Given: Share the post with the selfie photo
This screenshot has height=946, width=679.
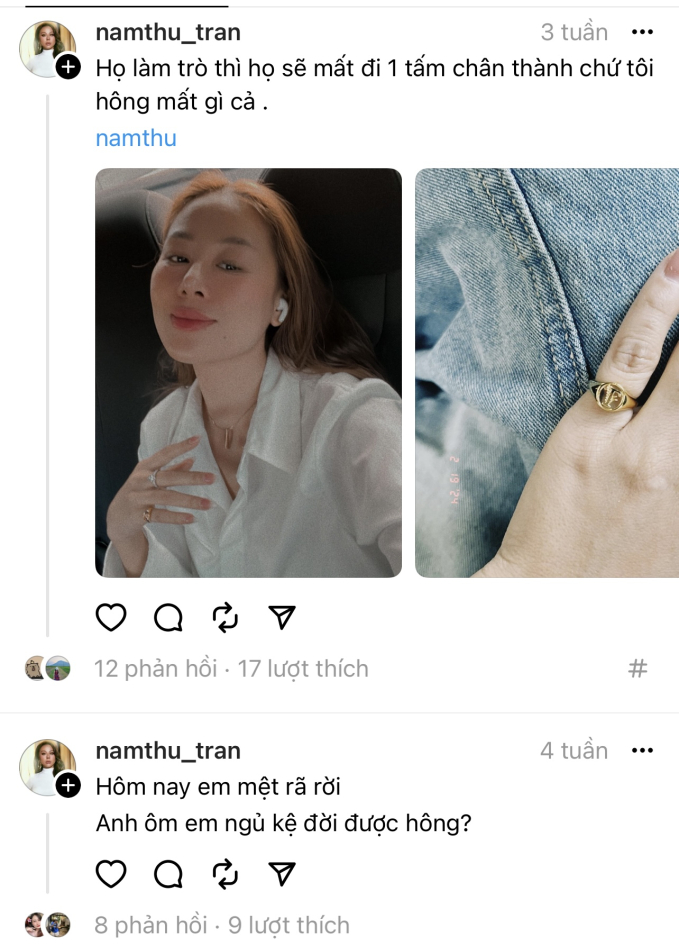Looking at the screenshot, I should (x=283, y=618).
